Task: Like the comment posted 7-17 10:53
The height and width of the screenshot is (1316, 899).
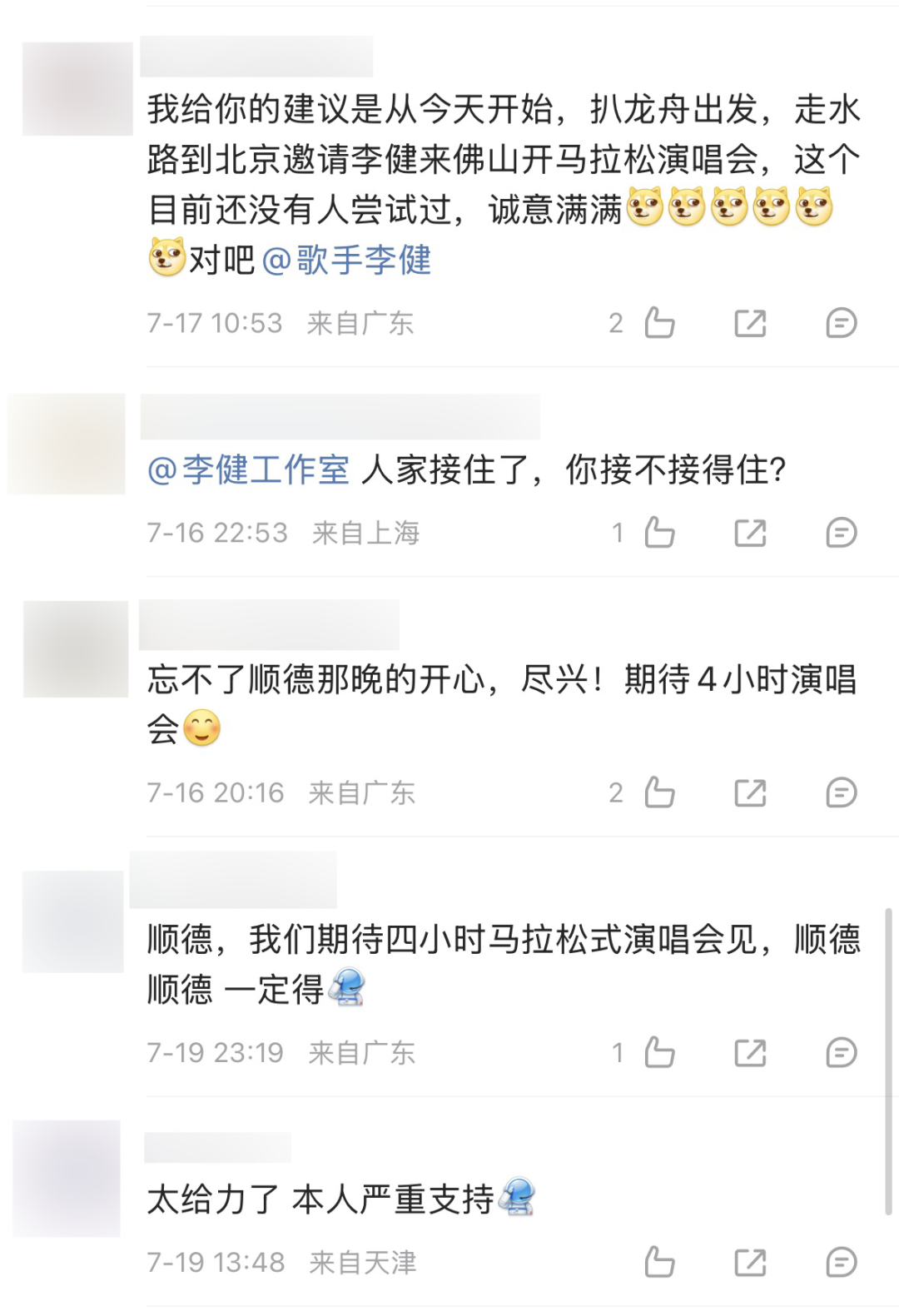Action: click(x=659, y=322)
